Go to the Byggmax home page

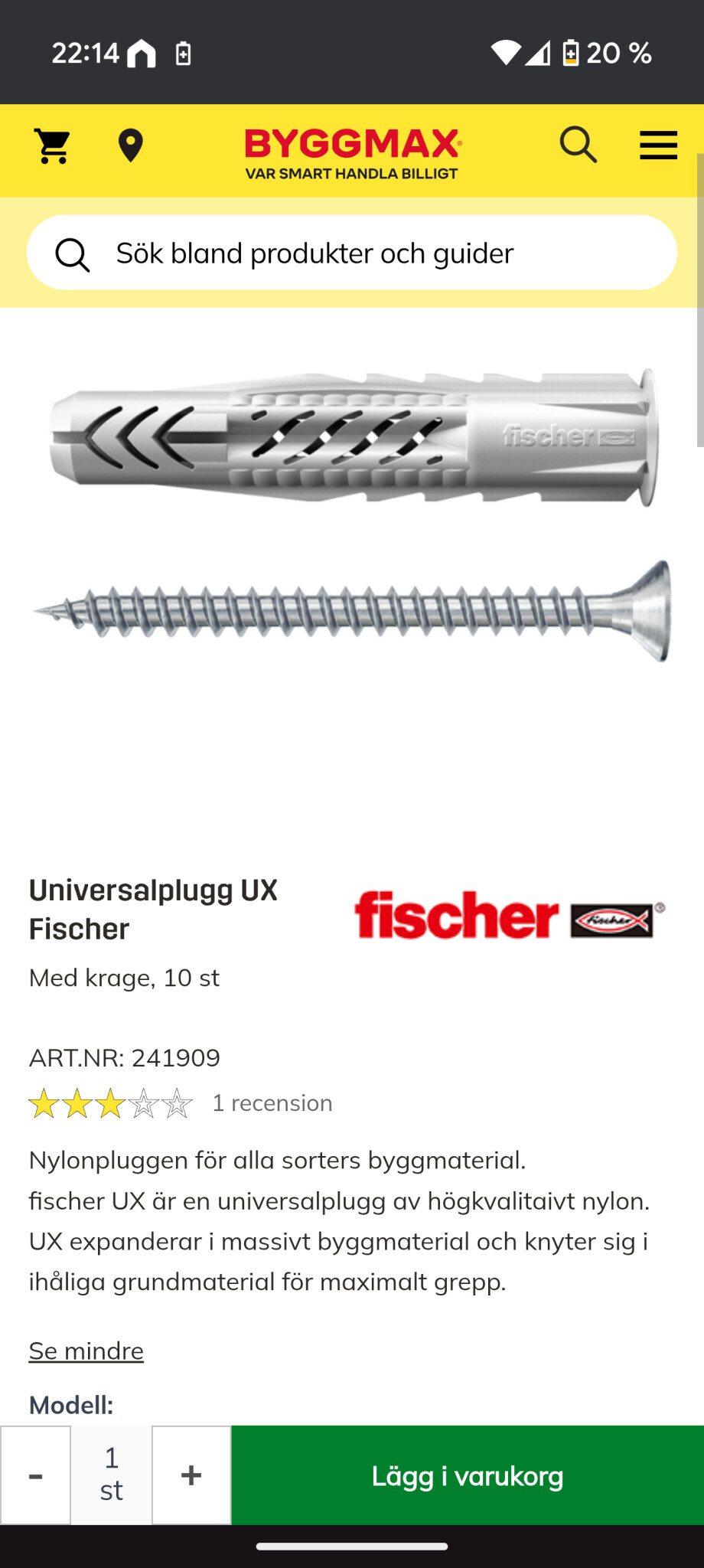[x=353, y=153]
